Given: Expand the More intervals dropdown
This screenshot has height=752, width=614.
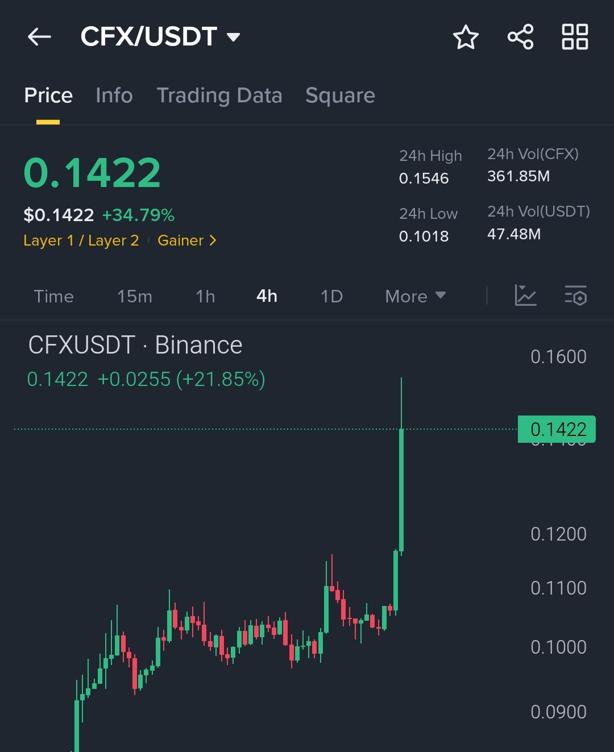Looking at the screenshot, I should pyautogui.click(x=415, y=296).
